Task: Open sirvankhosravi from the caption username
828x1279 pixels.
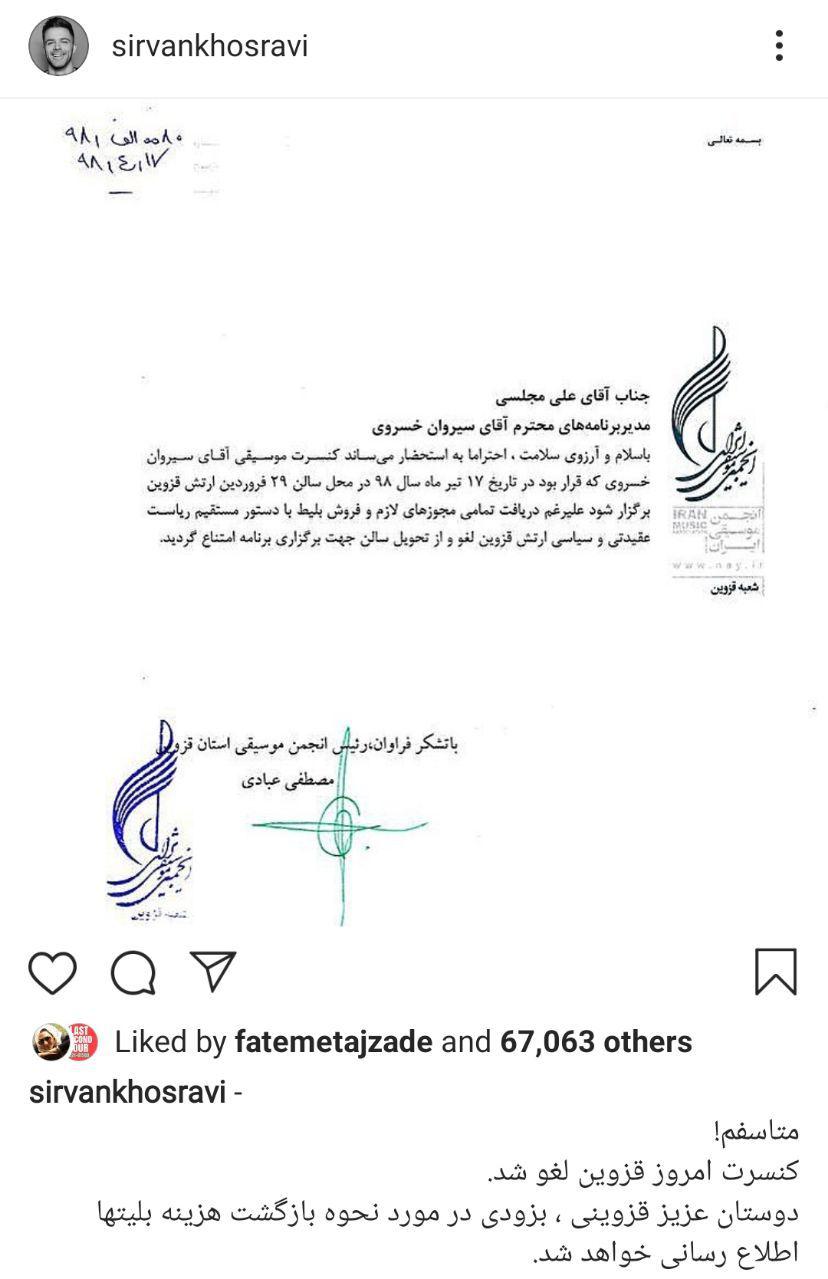Action: 127,1092
